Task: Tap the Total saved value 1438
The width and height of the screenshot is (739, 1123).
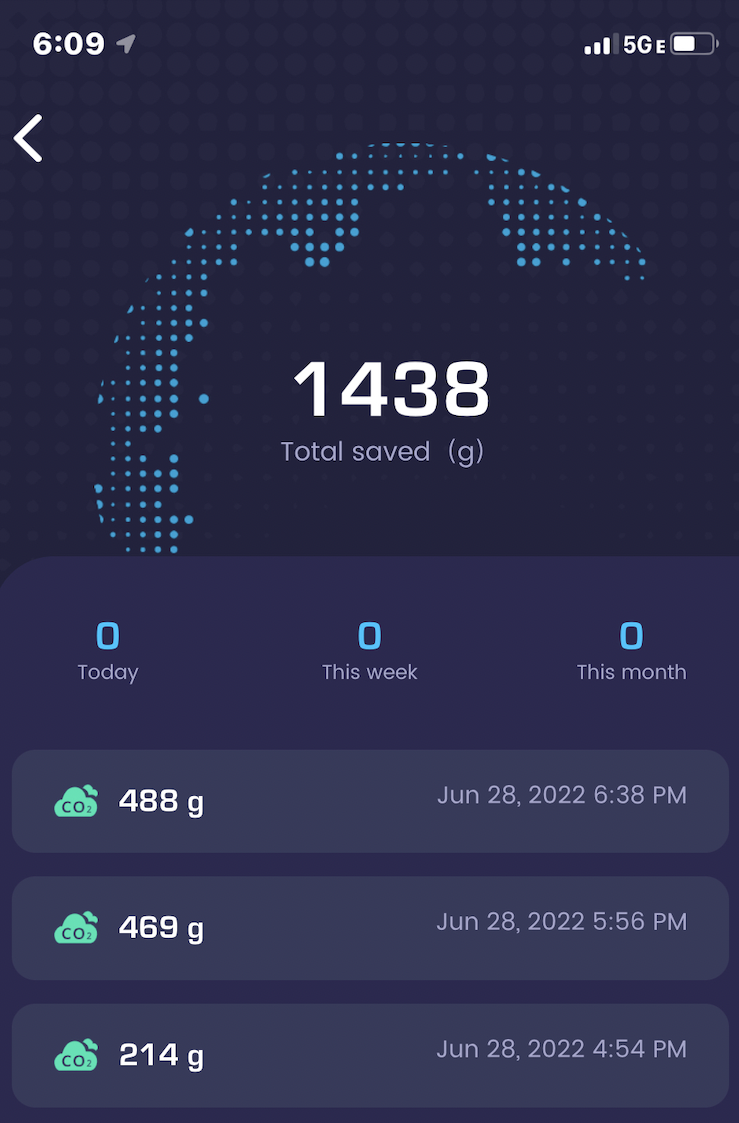Action: (x=390, y=391)
